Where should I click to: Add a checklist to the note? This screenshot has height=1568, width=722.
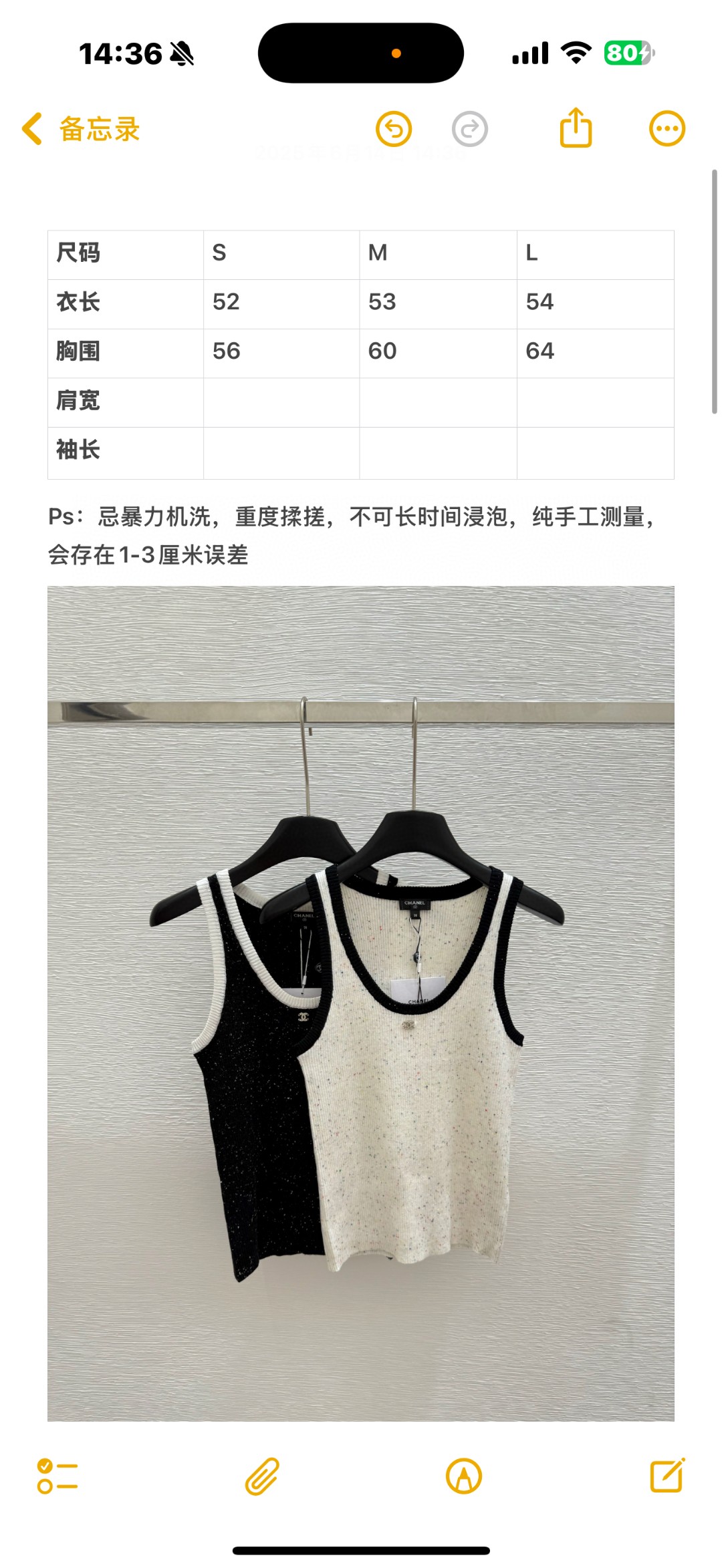click(57, 1476)
